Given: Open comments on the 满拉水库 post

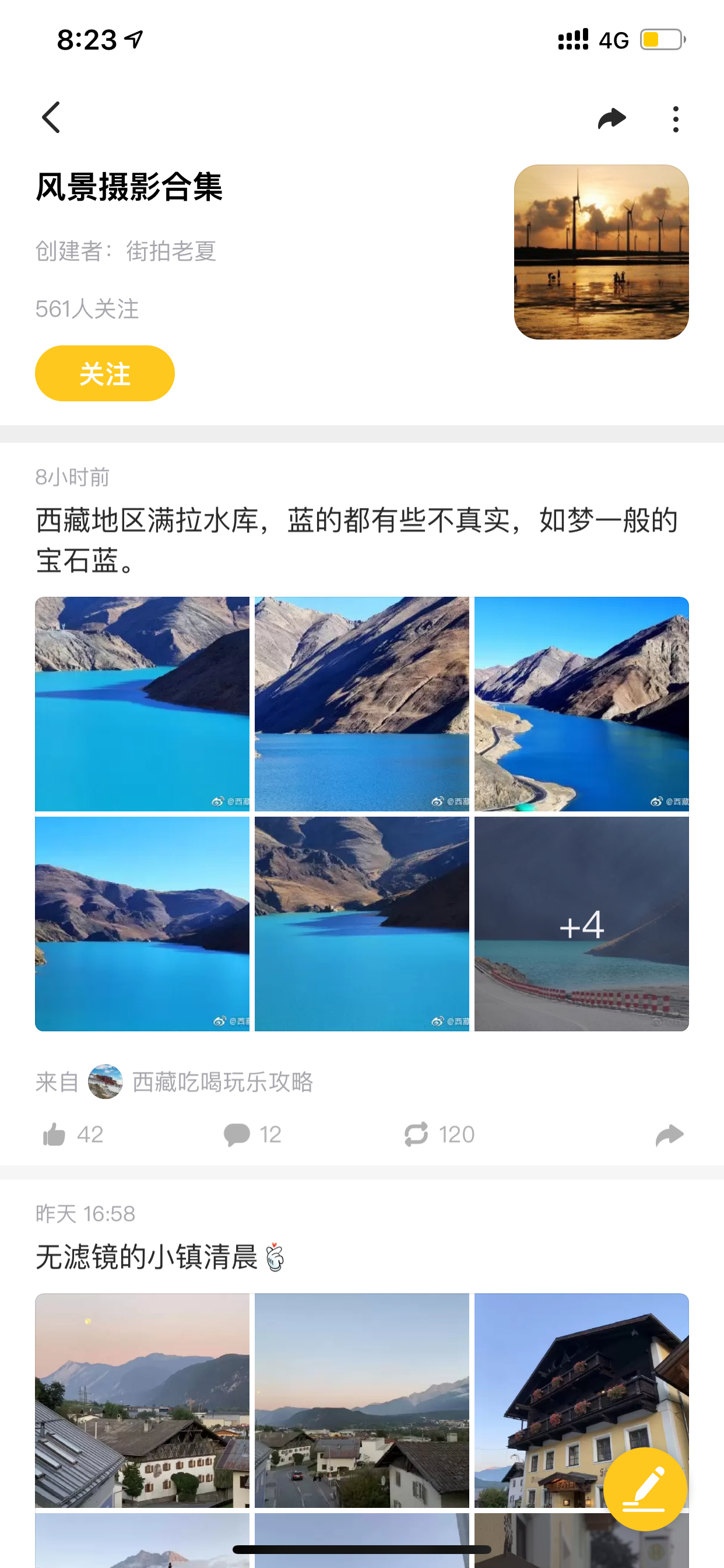Looking at the screenshot, I should pos(252,1135).
